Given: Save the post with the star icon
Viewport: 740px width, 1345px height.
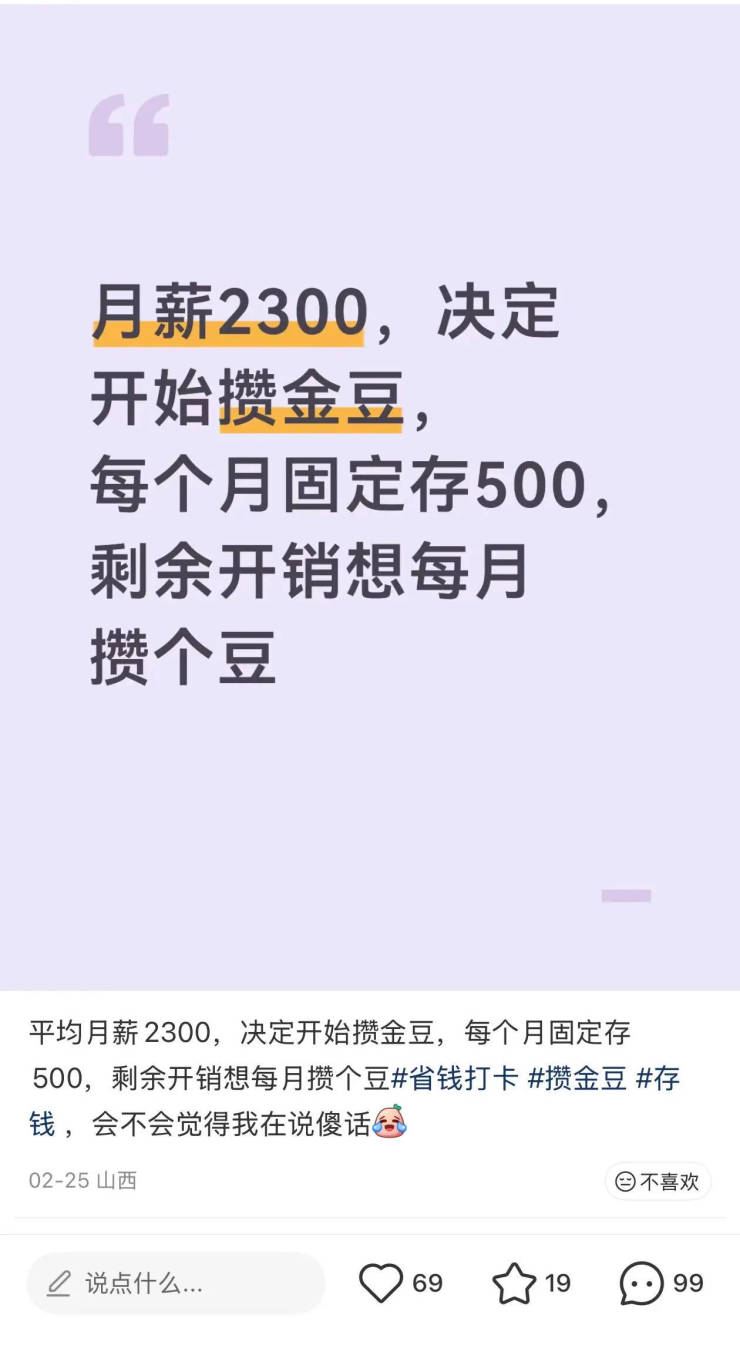Looking at the screenshot, I should point(514,1283).
